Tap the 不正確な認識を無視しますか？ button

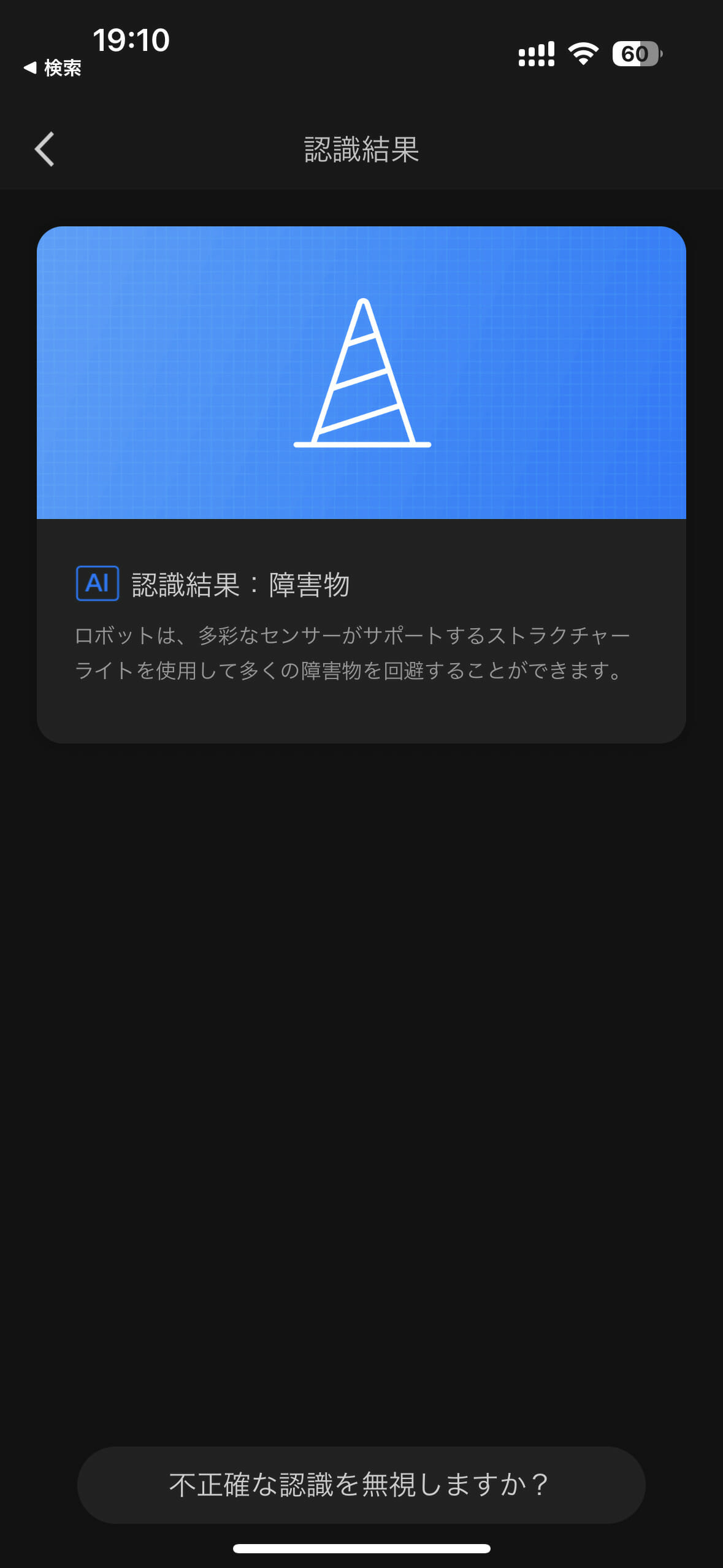361,1485
